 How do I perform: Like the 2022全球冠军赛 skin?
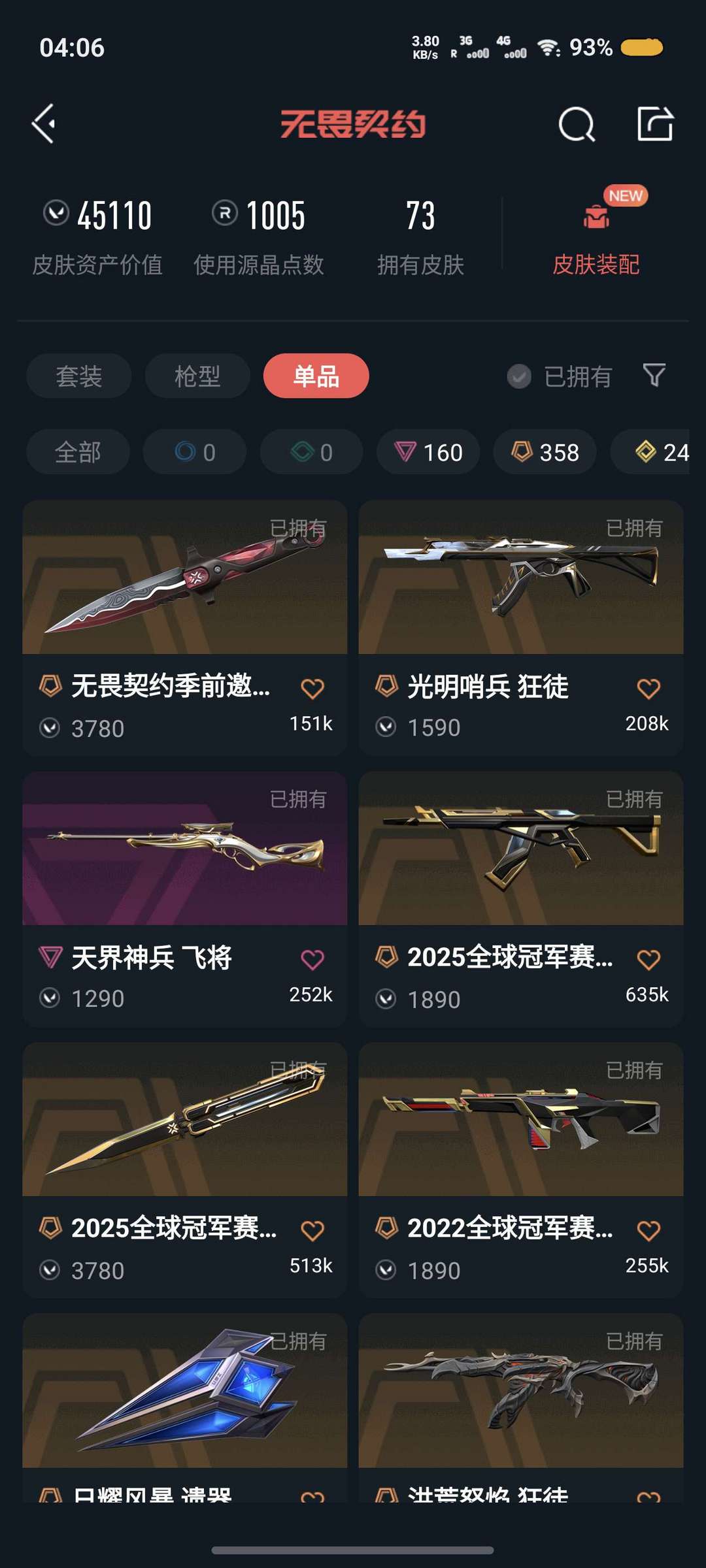(x=648, y=1231)
